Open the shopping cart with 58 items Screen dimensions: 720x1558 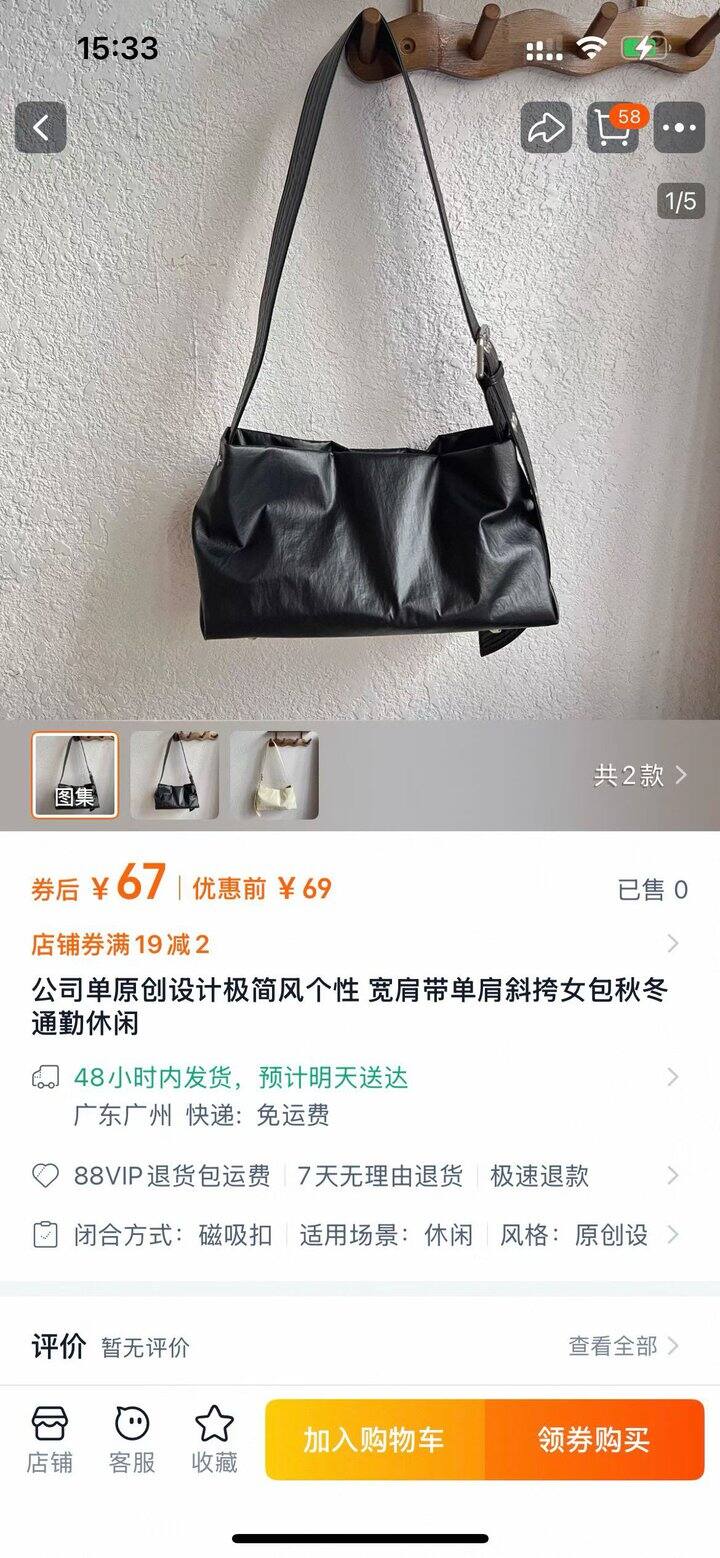613,128
